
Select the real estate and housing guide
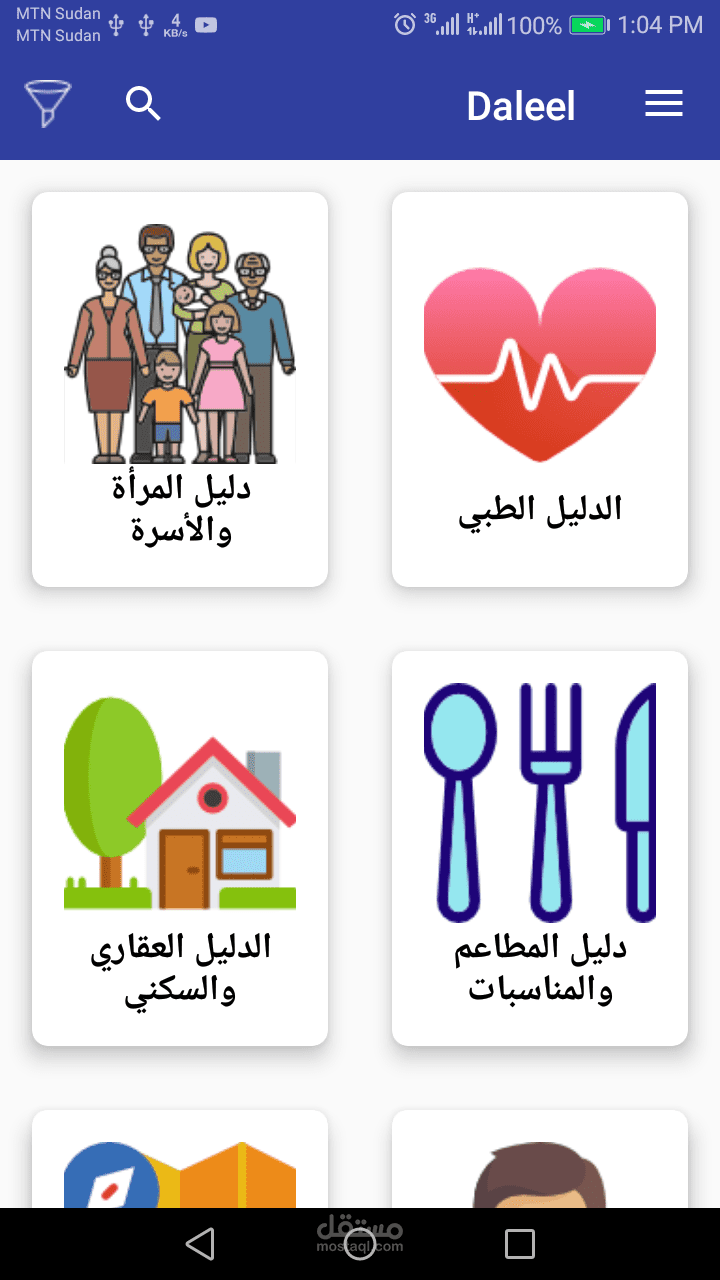(x=180, y=848)
